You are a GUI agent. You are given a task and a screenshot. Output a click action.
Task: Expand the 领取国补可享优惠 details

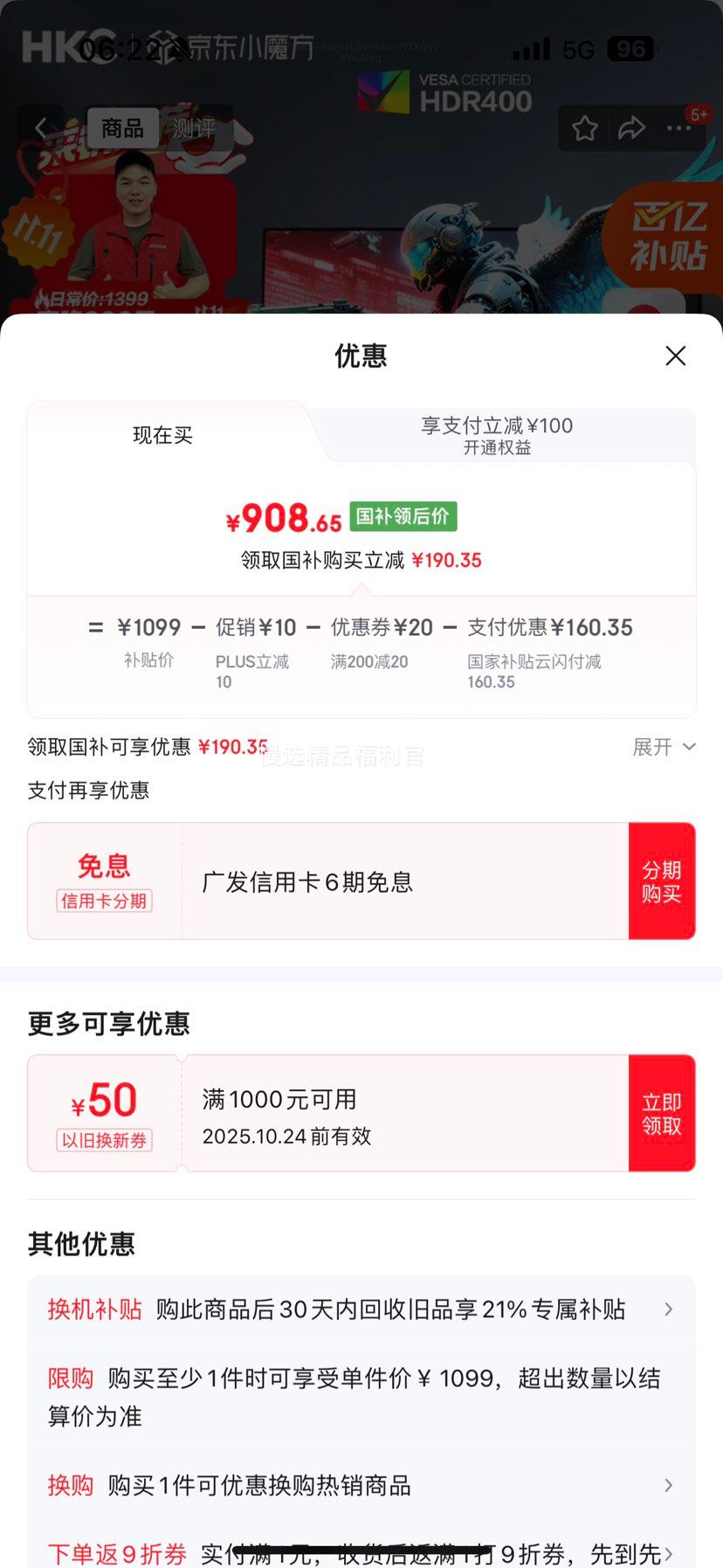pyautogui.click(x=664, y=747)
